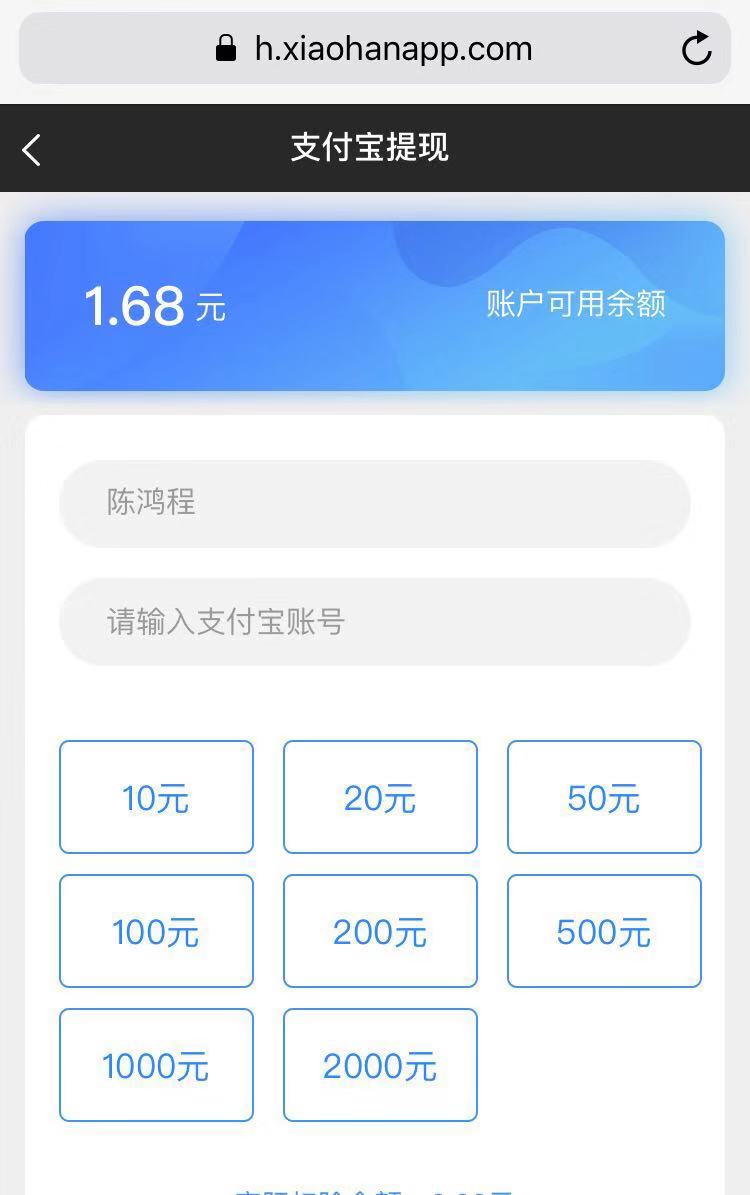This screenshot has height=1195, width=750.
Task: Select the 10元 withdrawal amount
Action: 156,797
